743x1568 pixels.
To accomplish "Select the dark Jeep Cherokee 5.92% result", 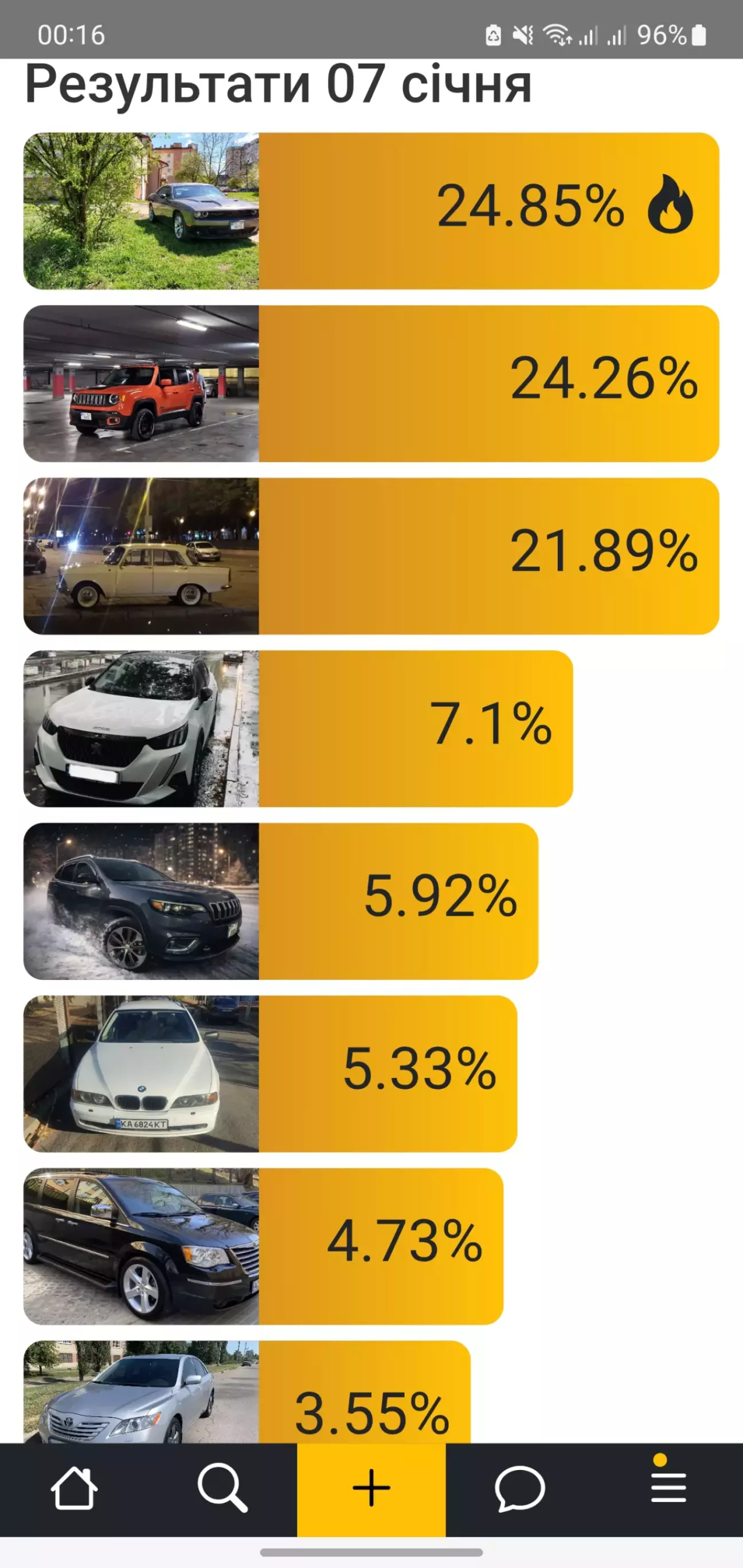I will pos(280,901).
